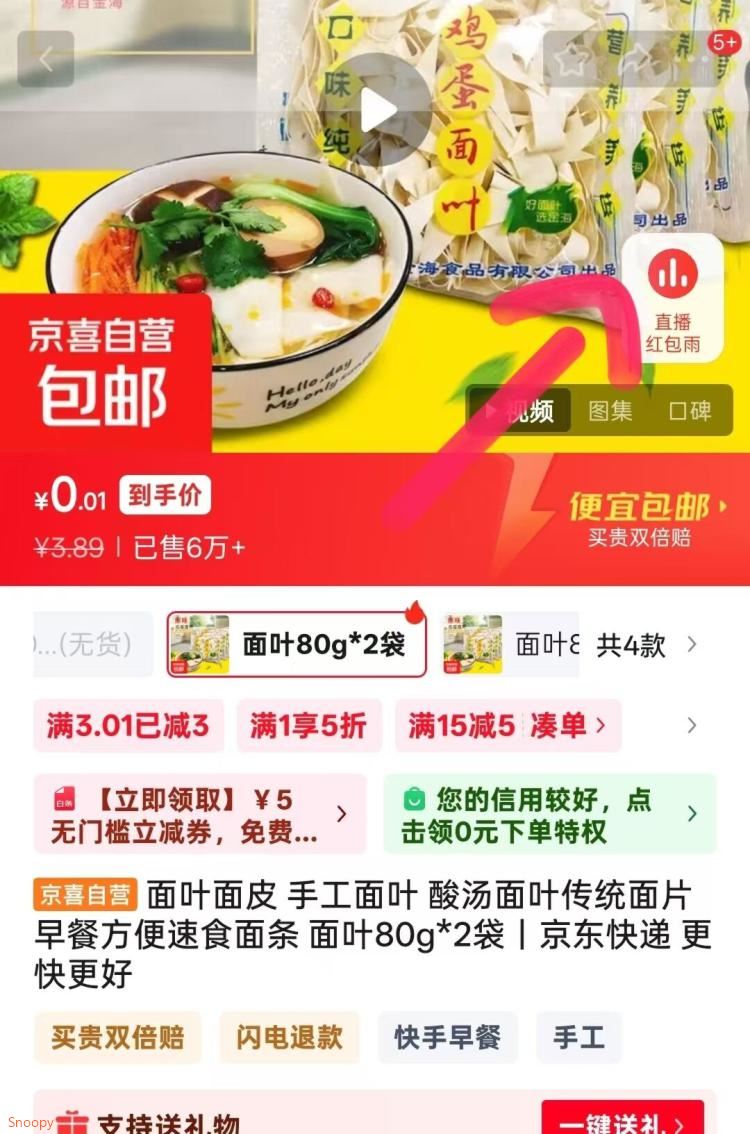Play the product video

coord(378,110)
